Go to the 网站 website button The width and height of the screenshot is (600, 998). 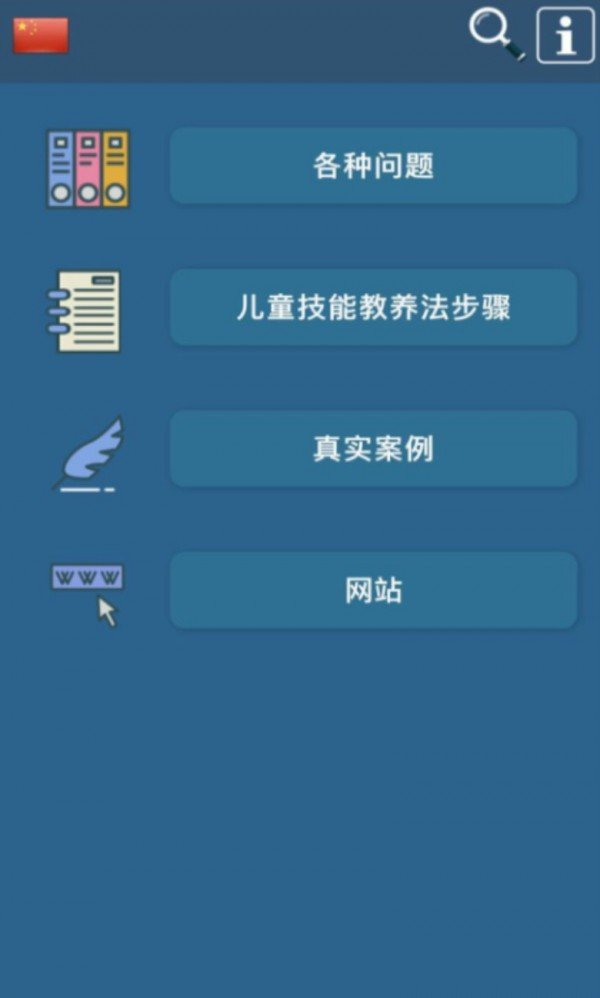(373, 591)
